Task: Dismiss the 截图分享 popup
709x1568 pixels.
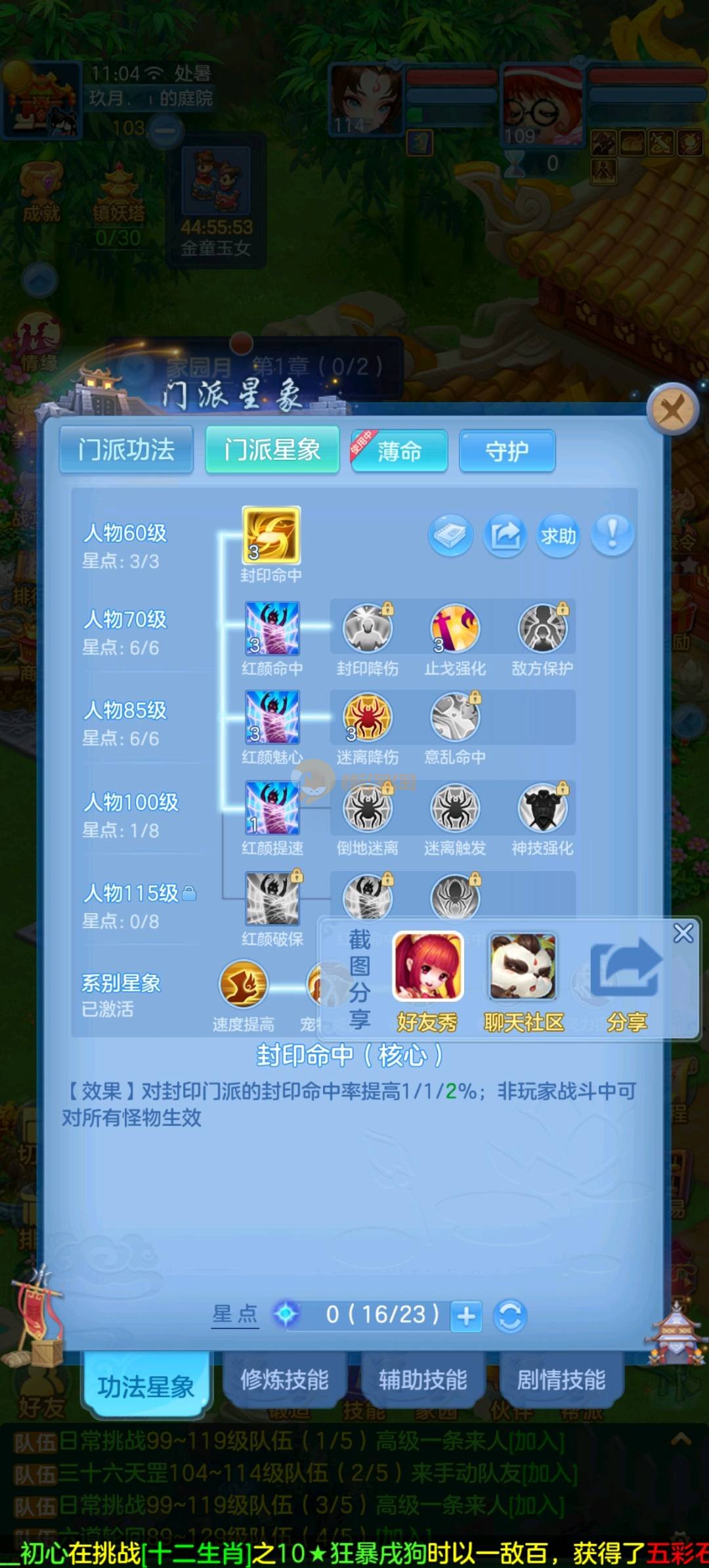Action: coord(683,933)
